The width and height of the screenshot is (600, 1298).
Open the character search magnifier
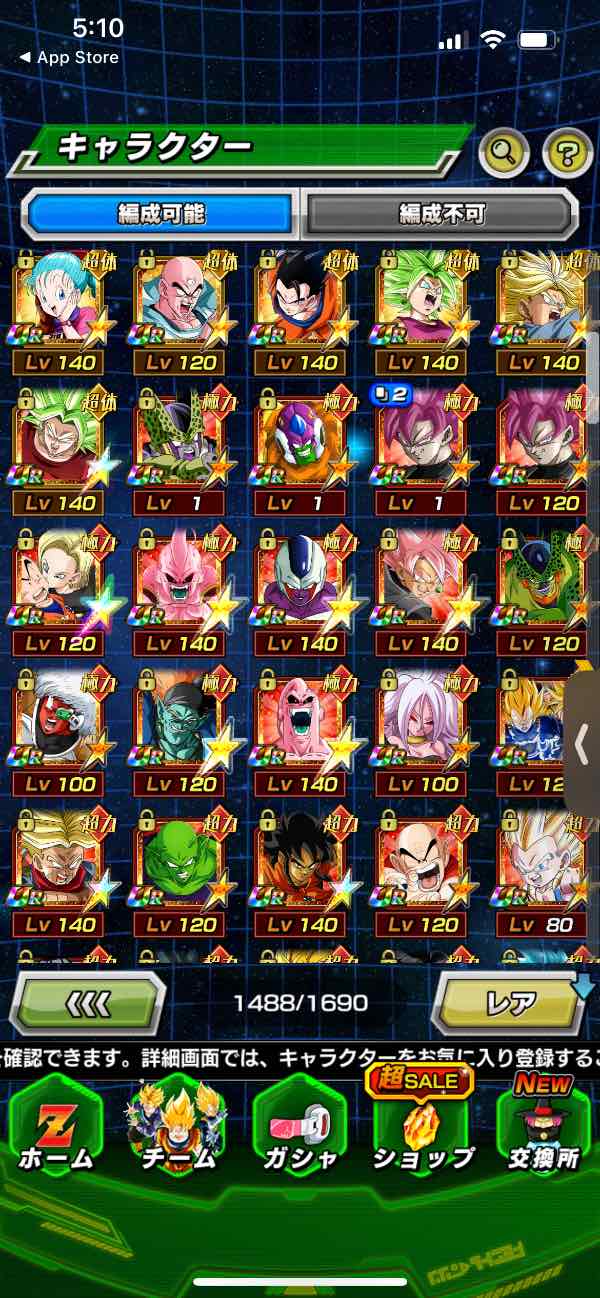[503, 153]
